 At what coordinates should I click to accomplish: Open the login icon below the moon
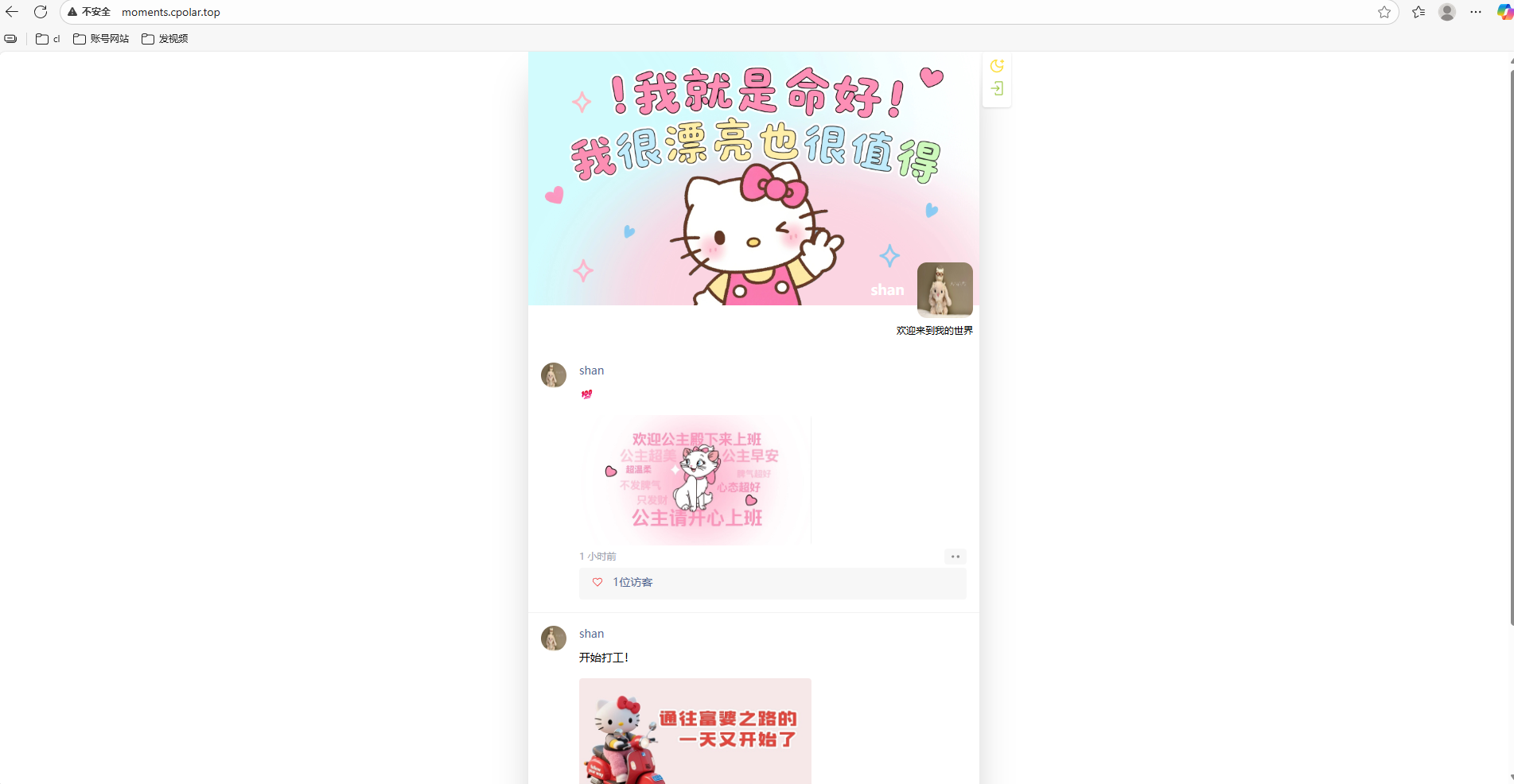click(997, 89)
